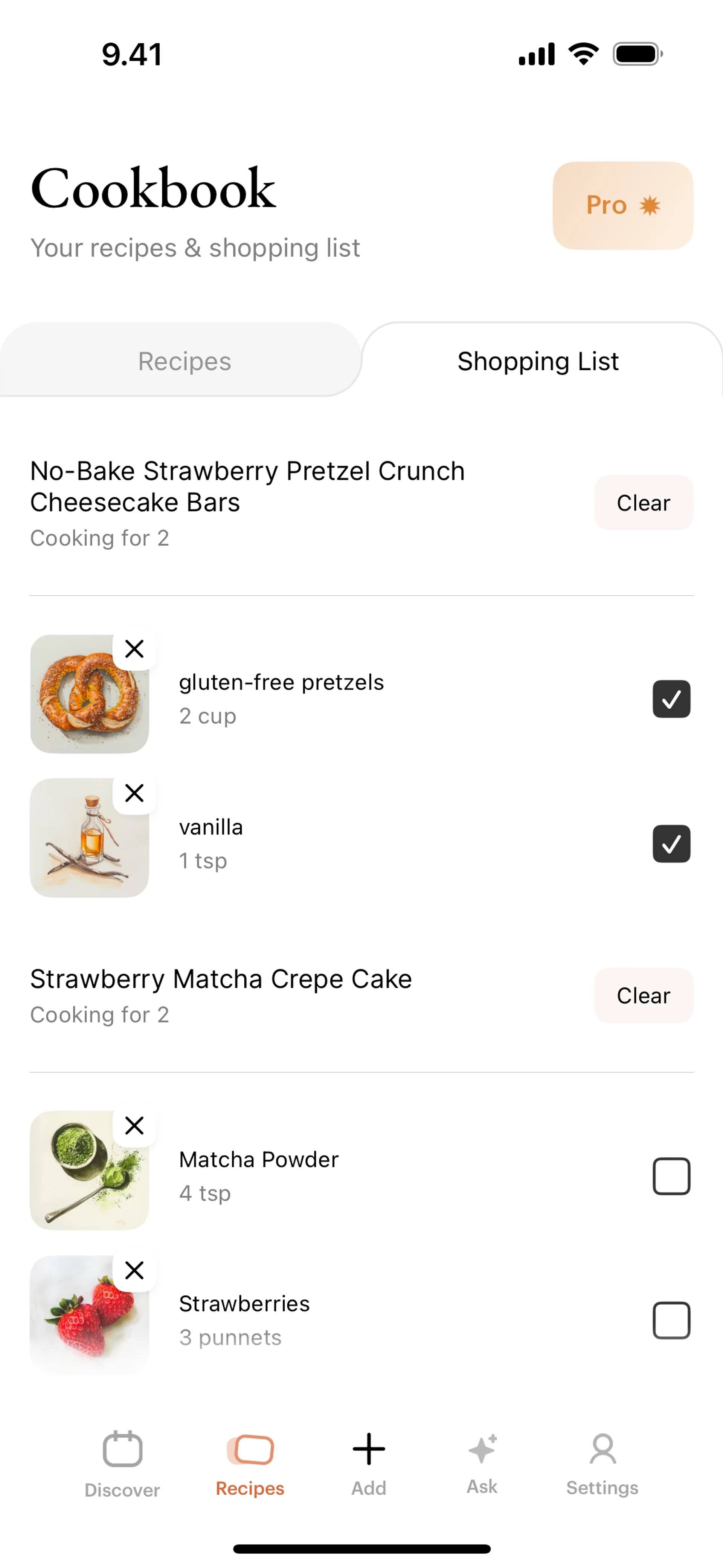Remove gluten-free pretzels from the list
723x1568 pixels.
click(134, 650)
